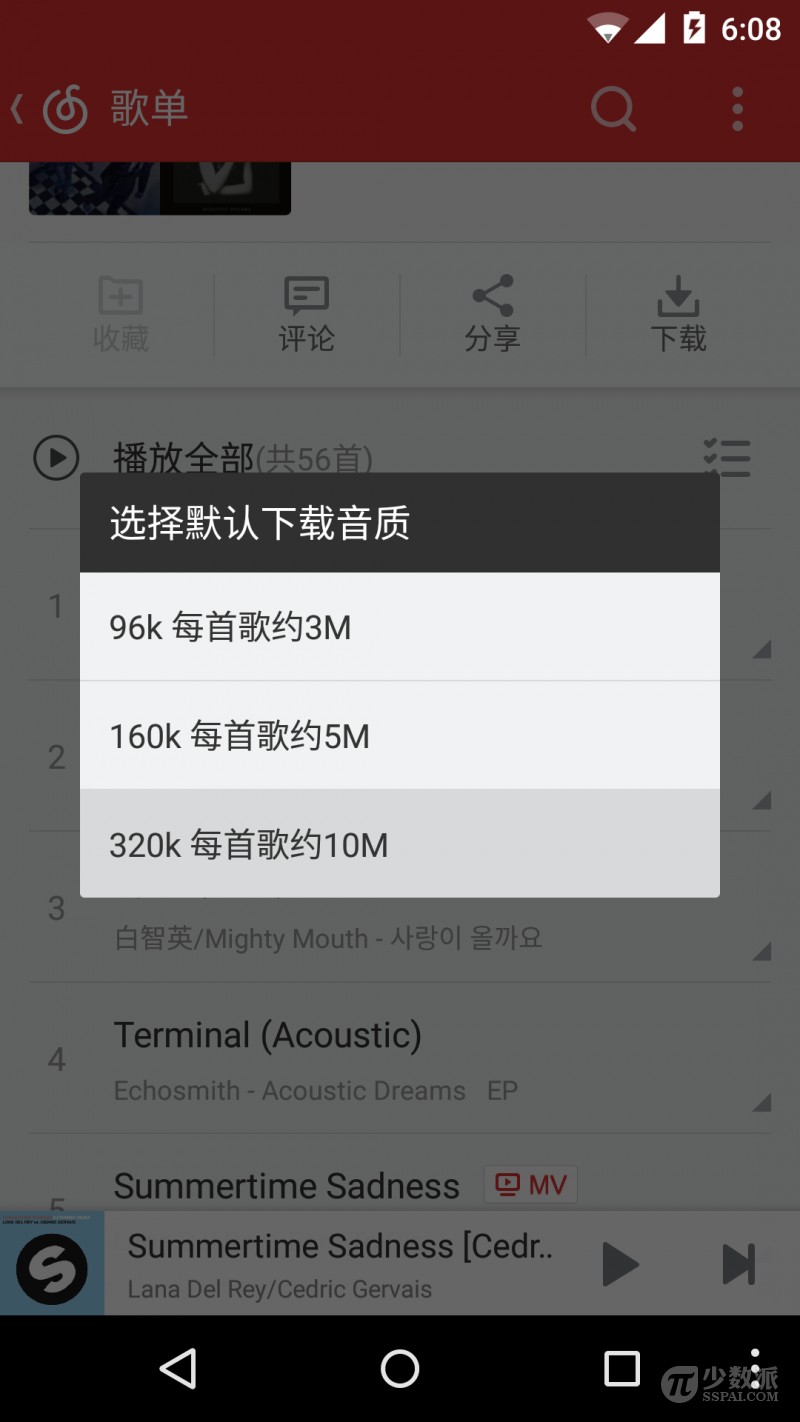
Task: Play the current song in mini player
Action: tap(620, 1264)
